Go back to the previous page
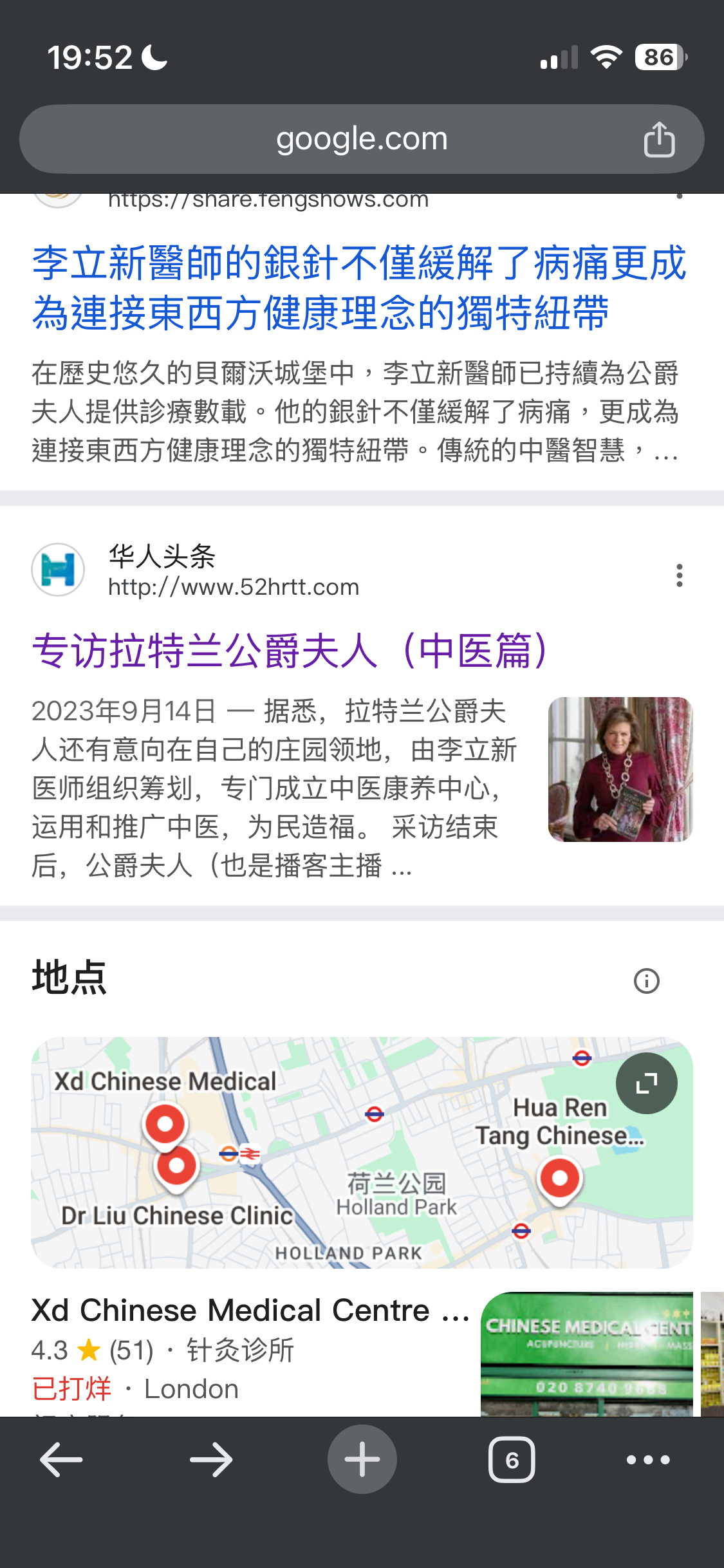724x1568 pixels. pyautogui.click(x=61, y=1459)
